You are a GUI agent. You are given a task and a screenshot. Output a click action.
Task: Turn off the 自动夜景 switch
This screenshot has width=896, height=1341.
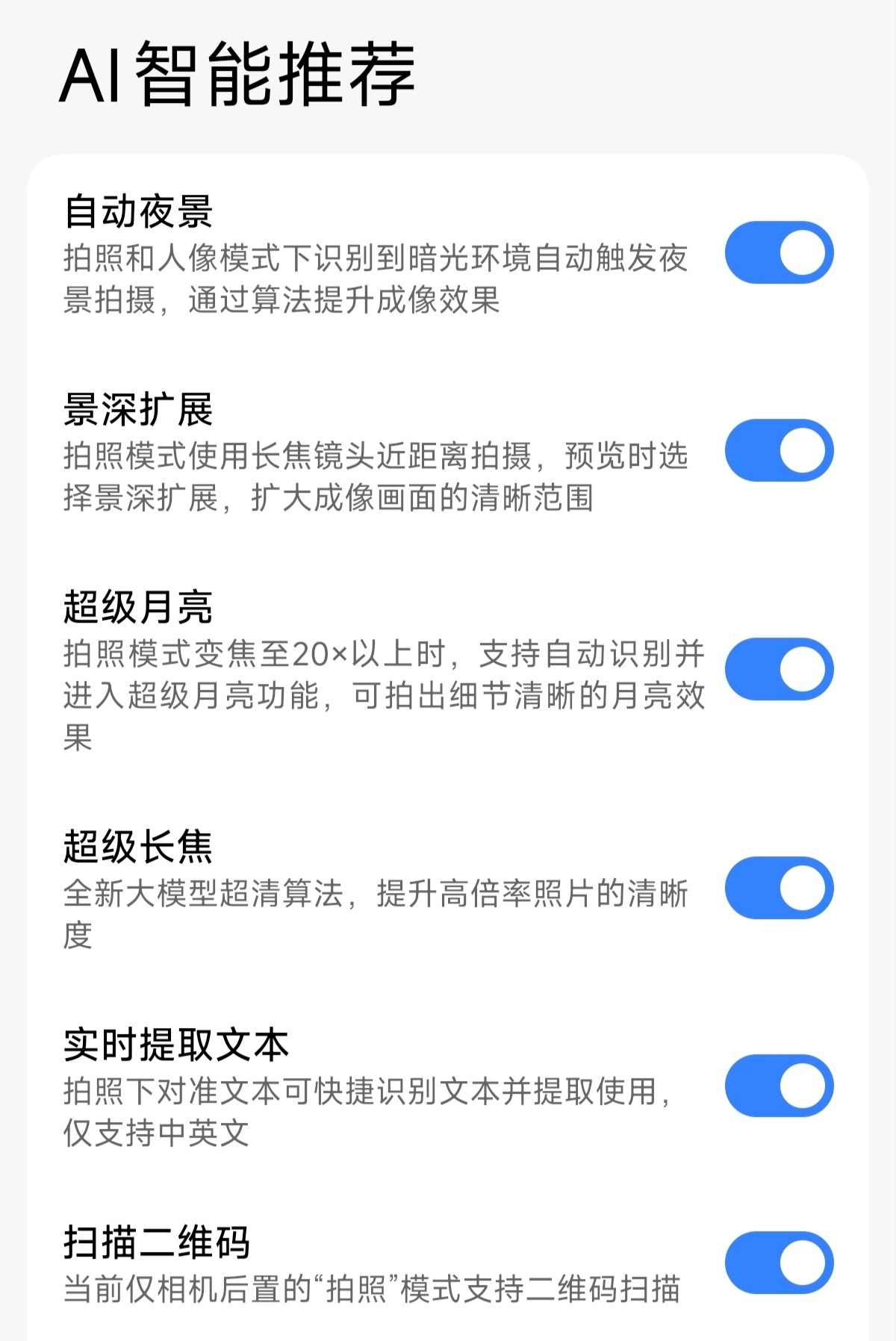coord(779,252)
